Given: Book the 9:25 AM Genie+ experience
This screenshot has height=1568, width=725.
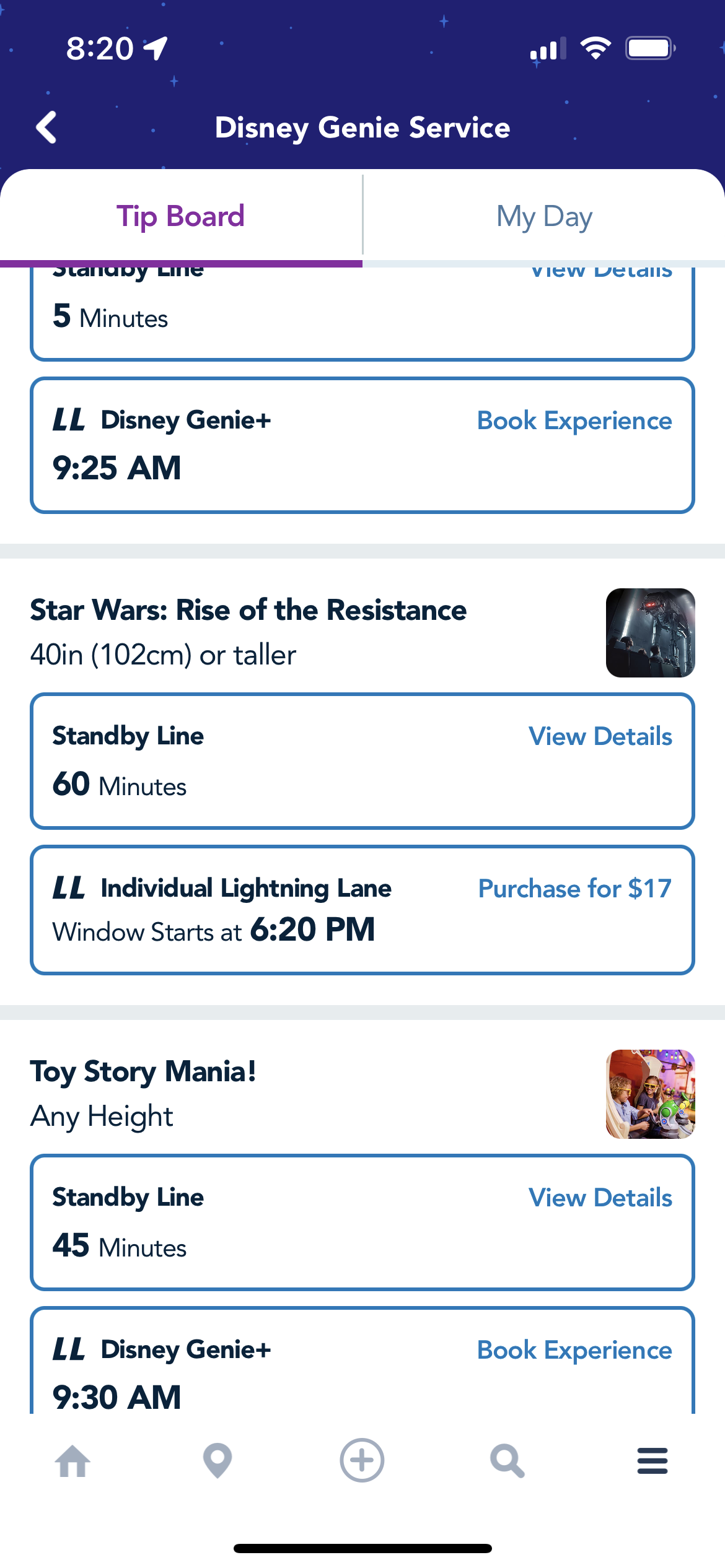Looking at the screenshot, I should point(574,421).
